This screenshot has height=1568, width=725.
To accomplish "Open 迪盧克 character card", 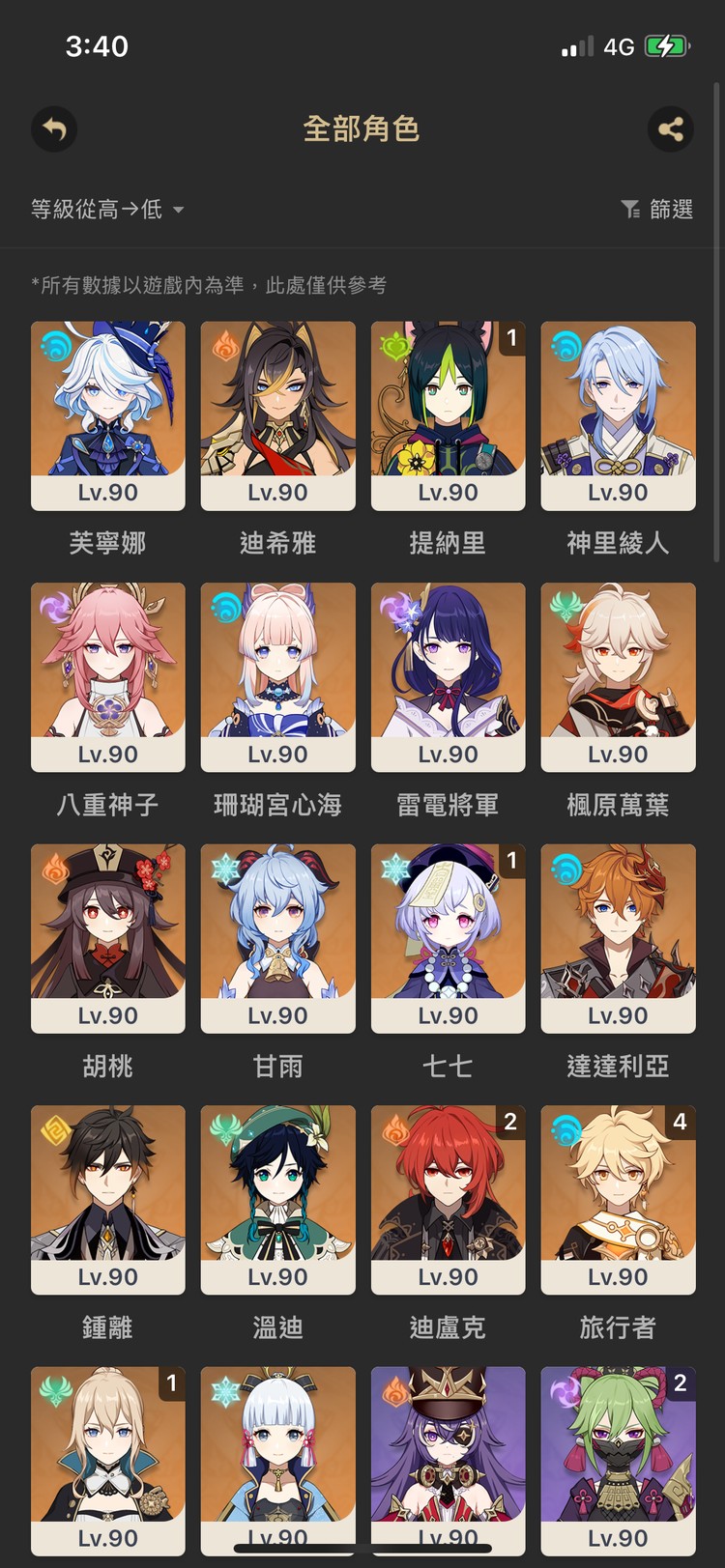I will coord(448,1199).
